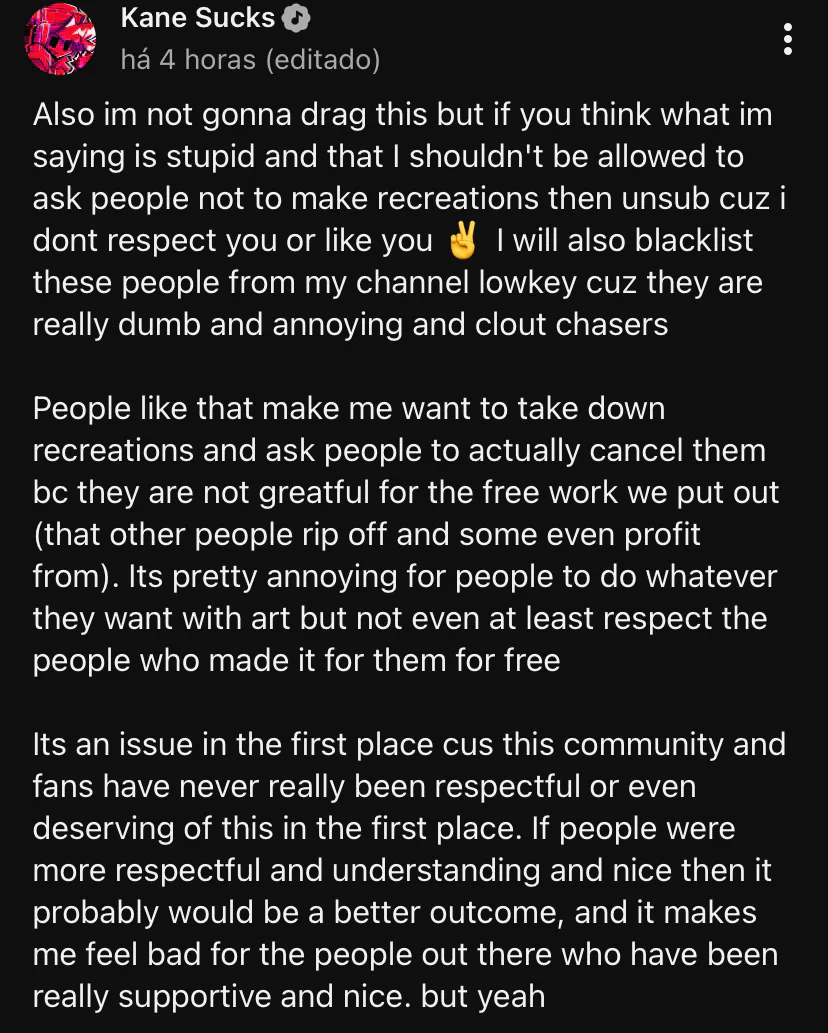Open Kane Sucks channel avatar
The height and width of the screenshot is (1033, 828).
point(59,39)
